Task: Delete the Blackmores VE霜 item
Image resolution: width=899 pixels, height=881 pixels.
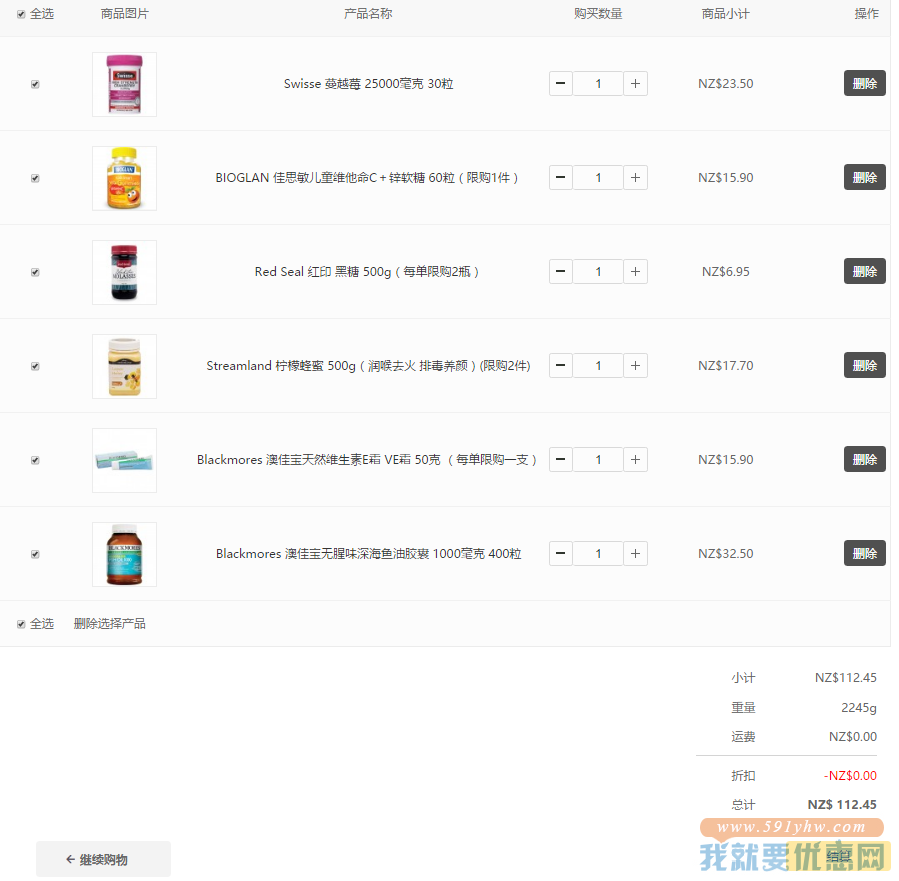Action: click(x=864, y=460)
